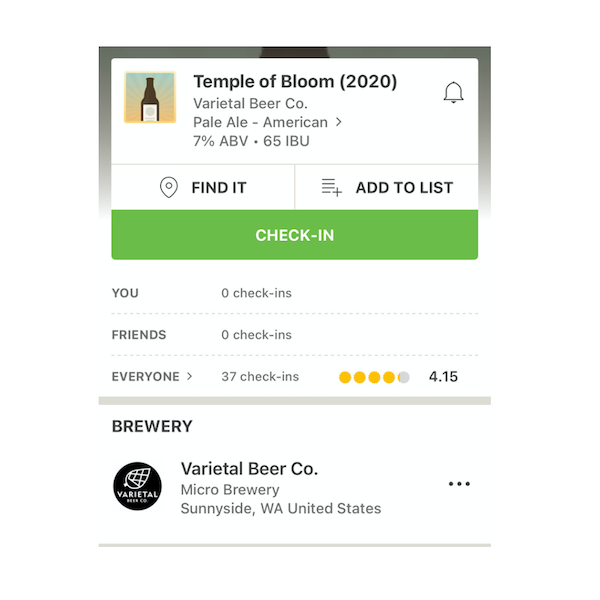Tap FIND IT to locate this beer
Screen dimensions: 600x600
point(203,187)
